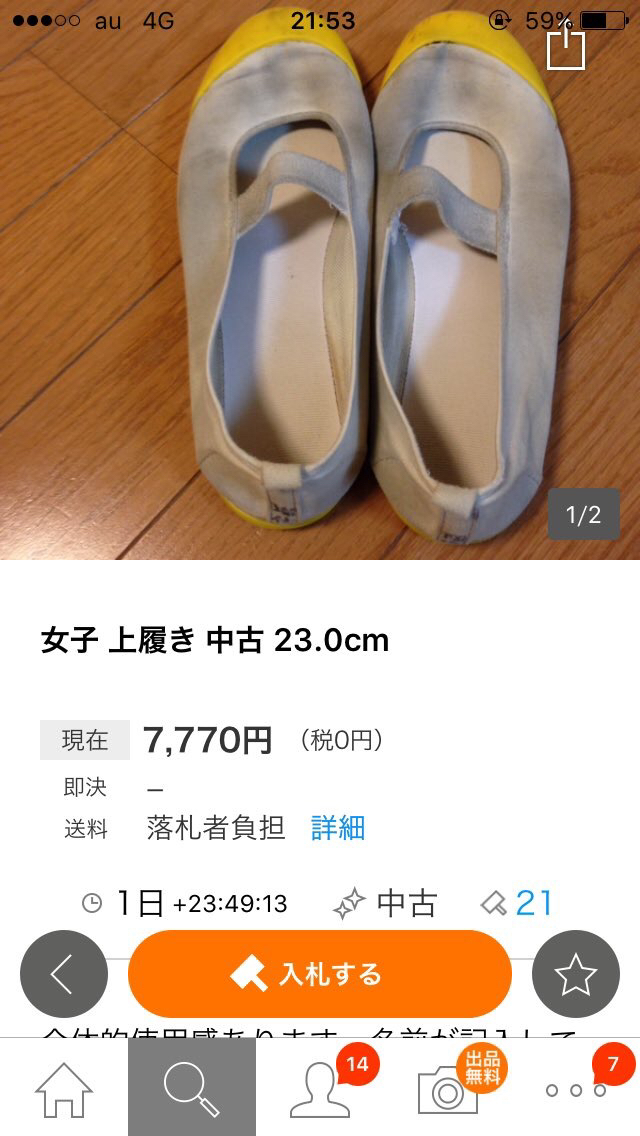
Task: Open the more options tab
Action: click(576, 1090)
